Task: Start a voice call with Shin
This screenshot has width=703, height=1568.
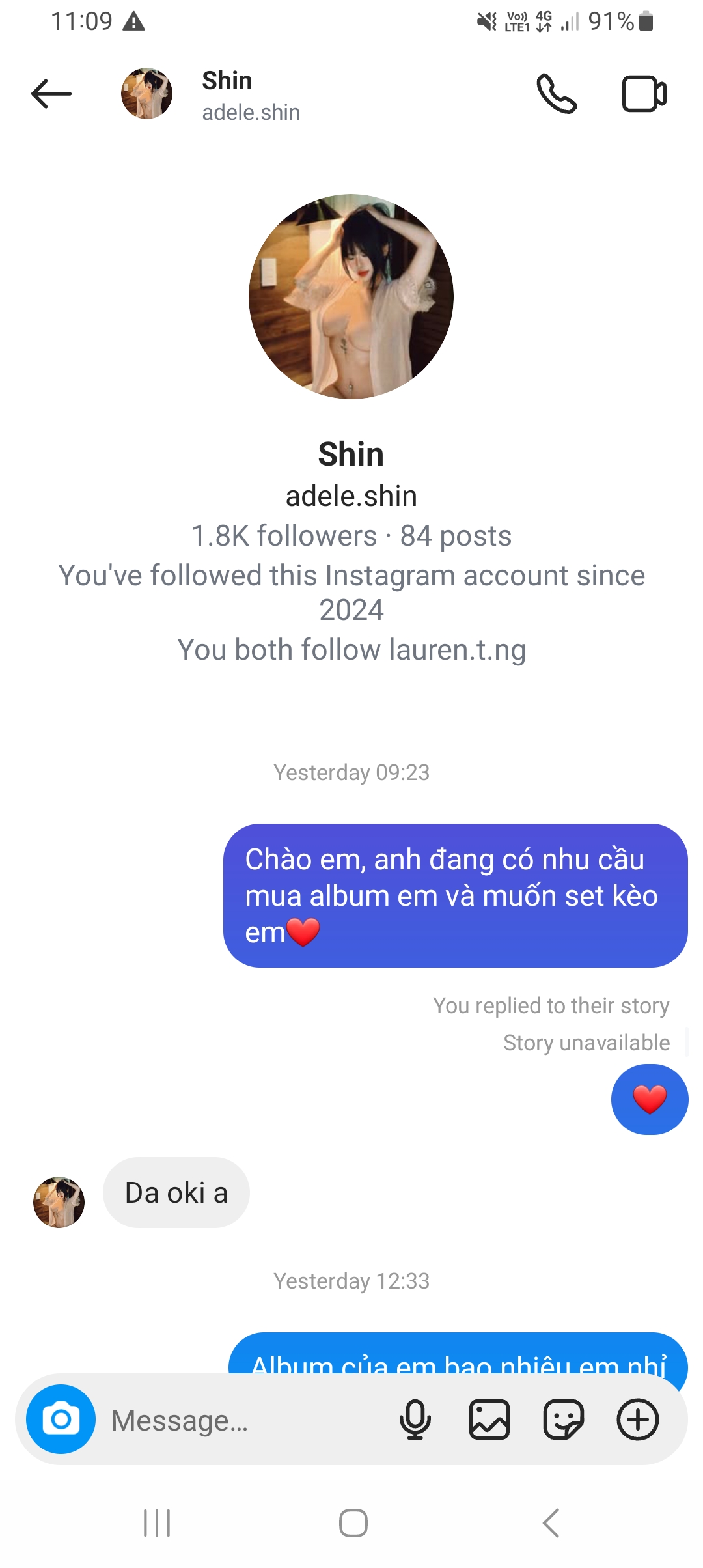Action: coord(557,94)
